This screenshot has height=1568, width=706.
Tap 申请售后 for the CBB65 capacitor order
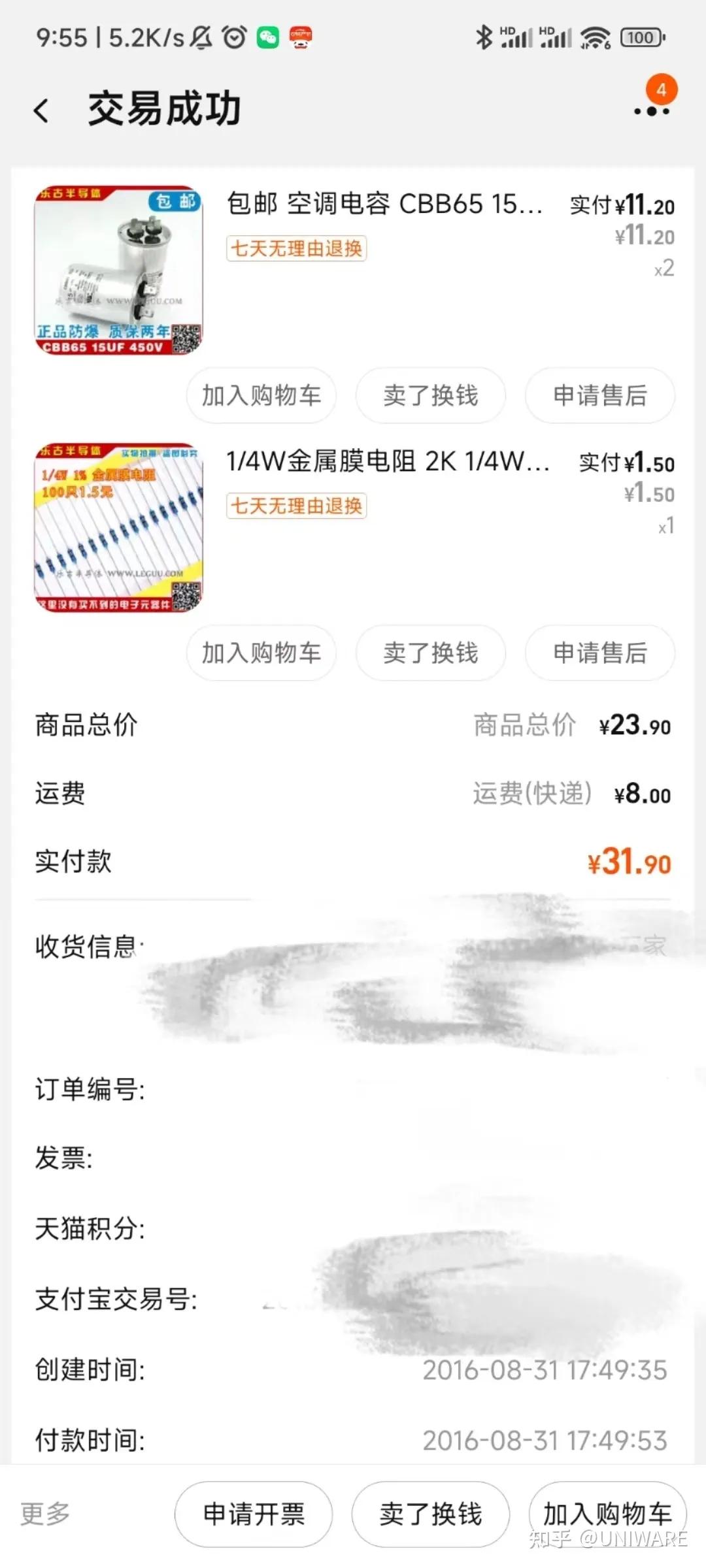tap(599, 395)
